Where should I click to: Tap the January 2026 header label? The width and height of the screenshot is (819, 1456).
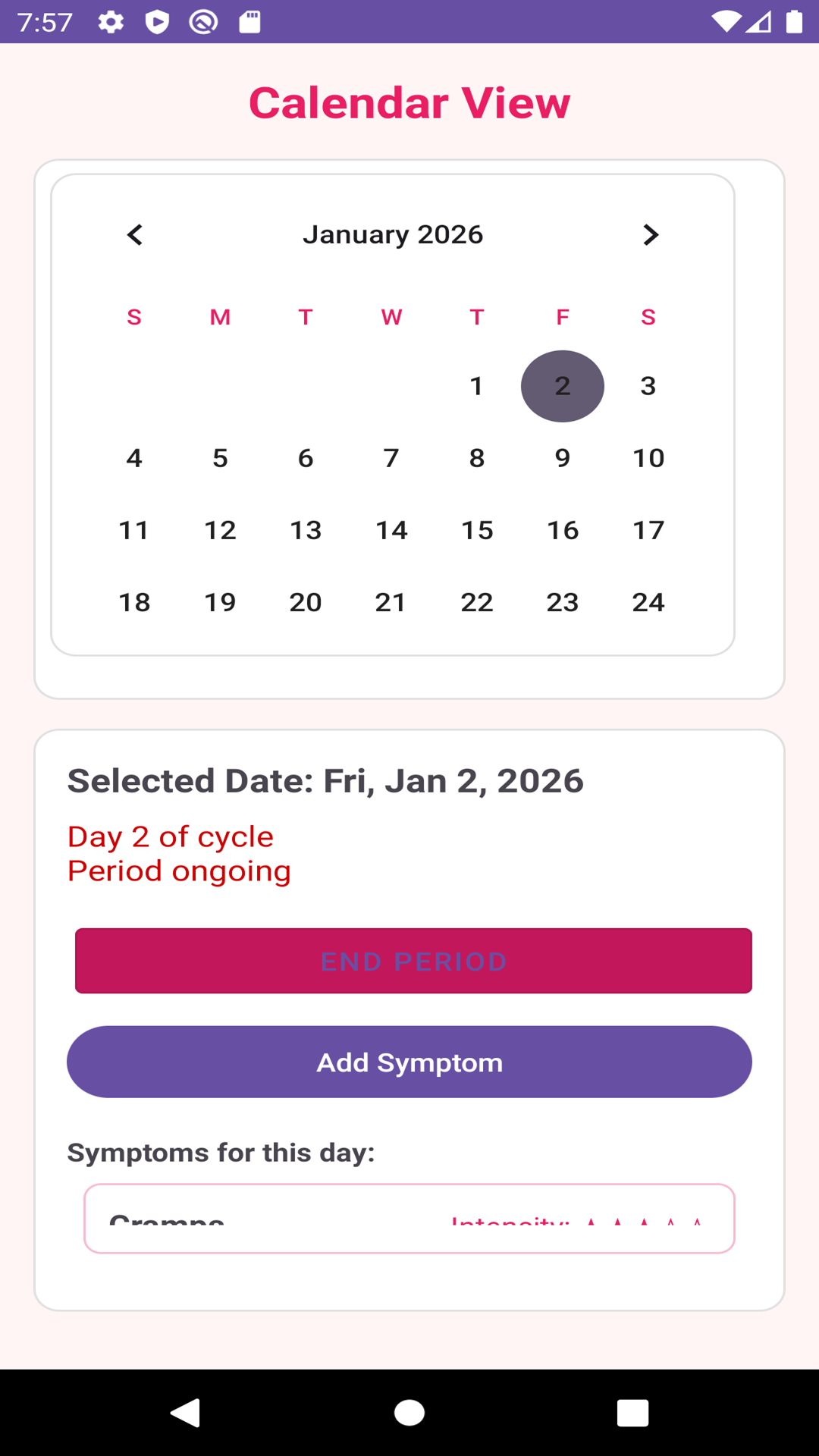click(393, 234)
